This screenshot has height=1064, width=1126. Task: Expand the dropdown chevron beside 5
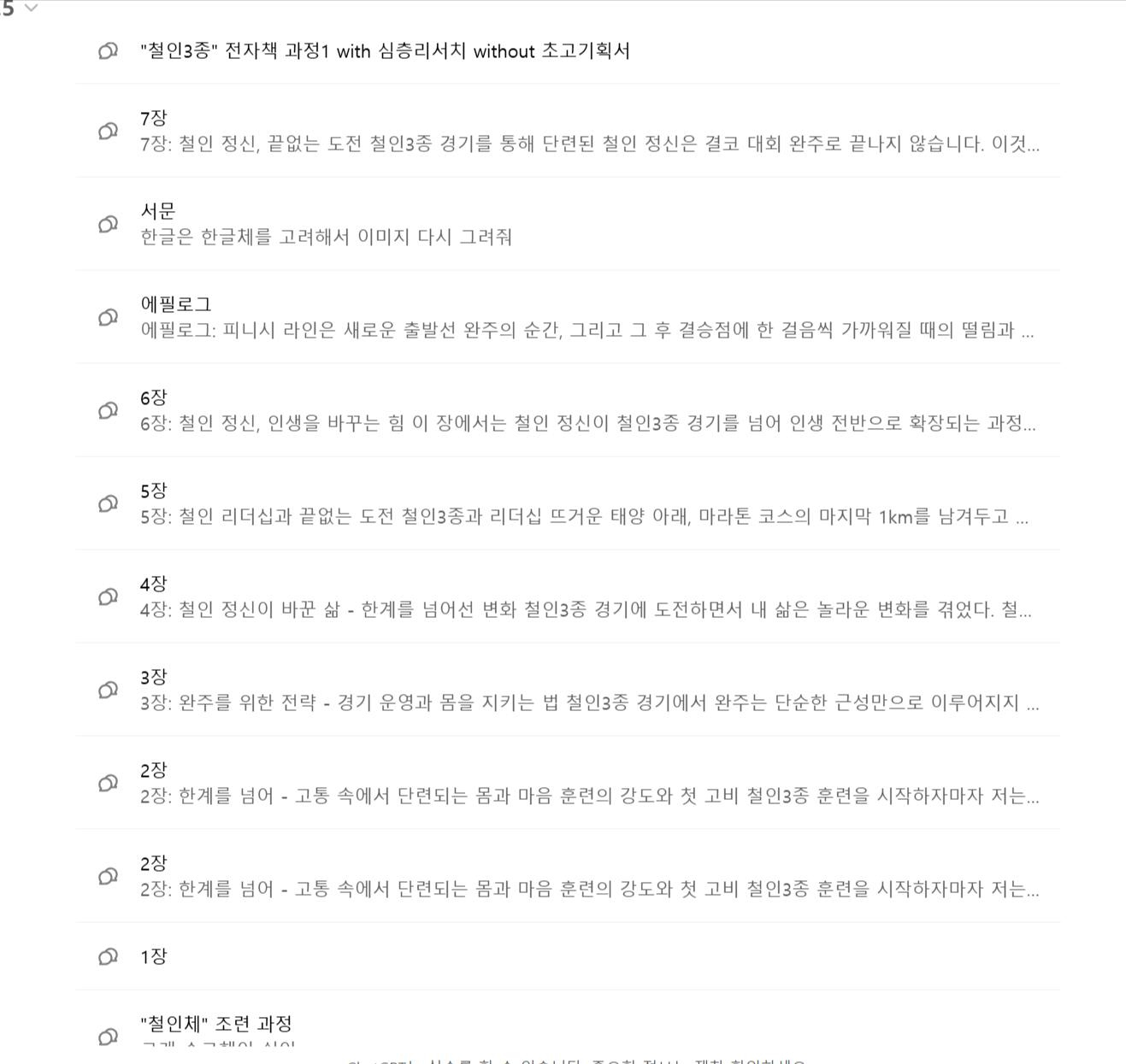(32, 8)
